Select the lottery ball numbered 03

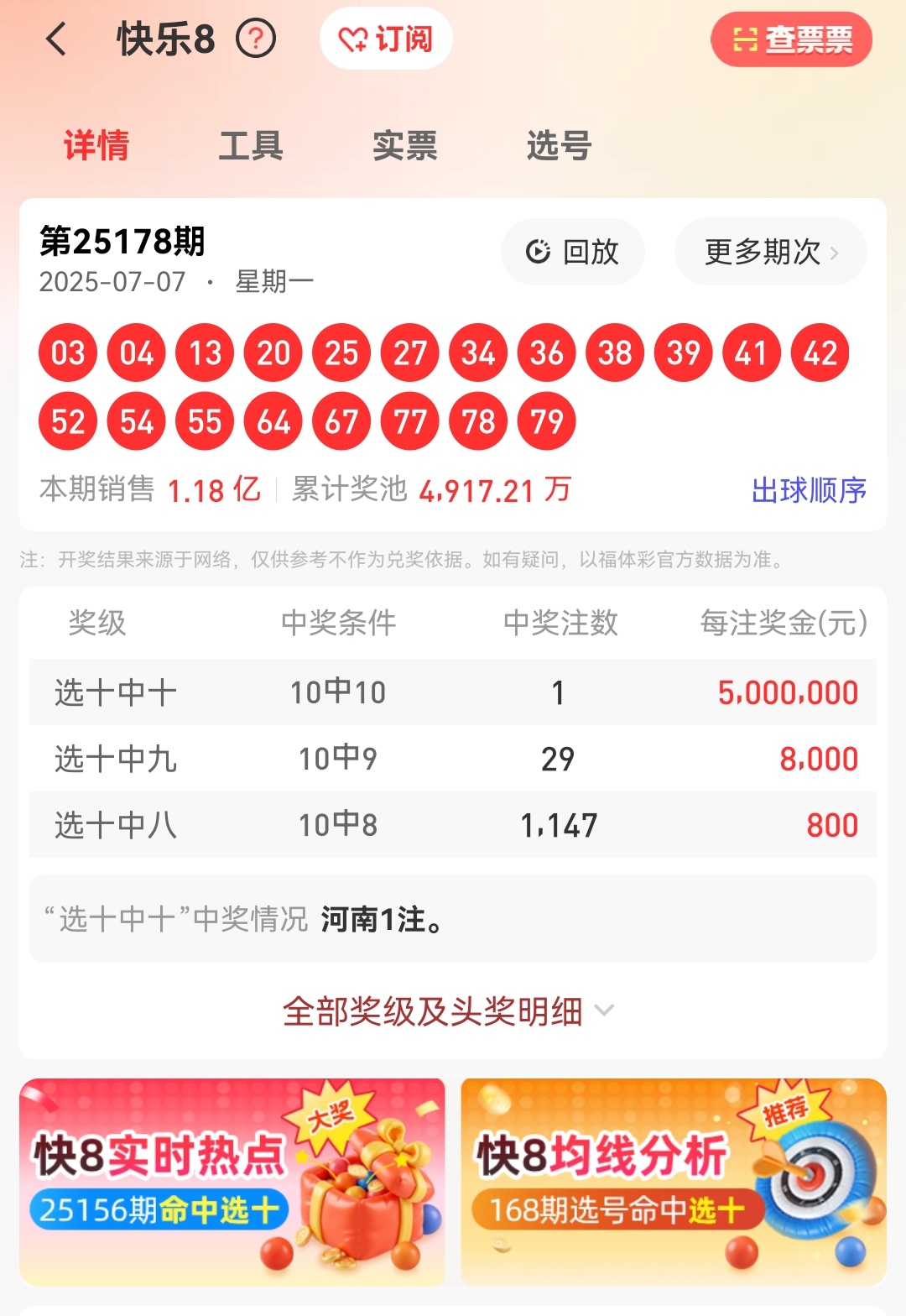[67, 352]
